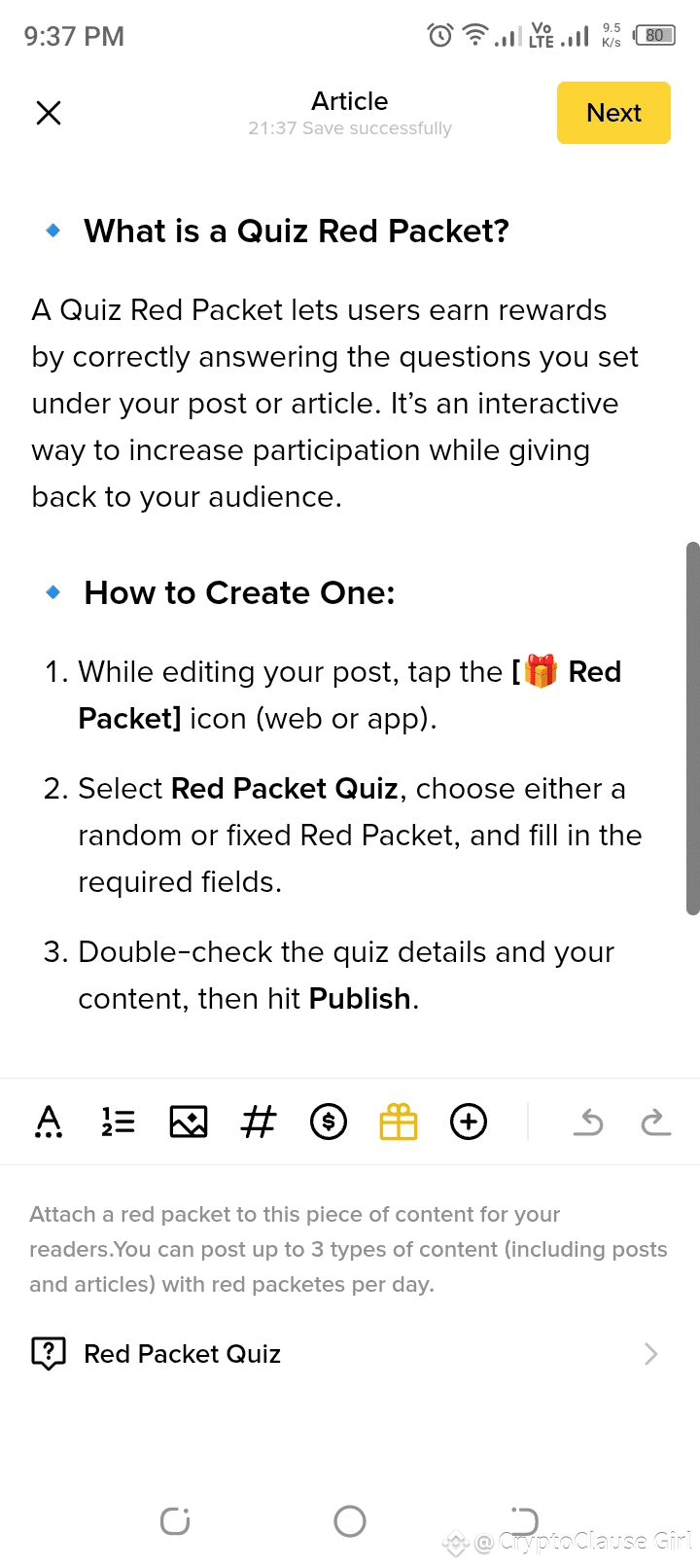
Task: Open the plus more options icon
Action: pyautogui.click(x=469, y=1122)
